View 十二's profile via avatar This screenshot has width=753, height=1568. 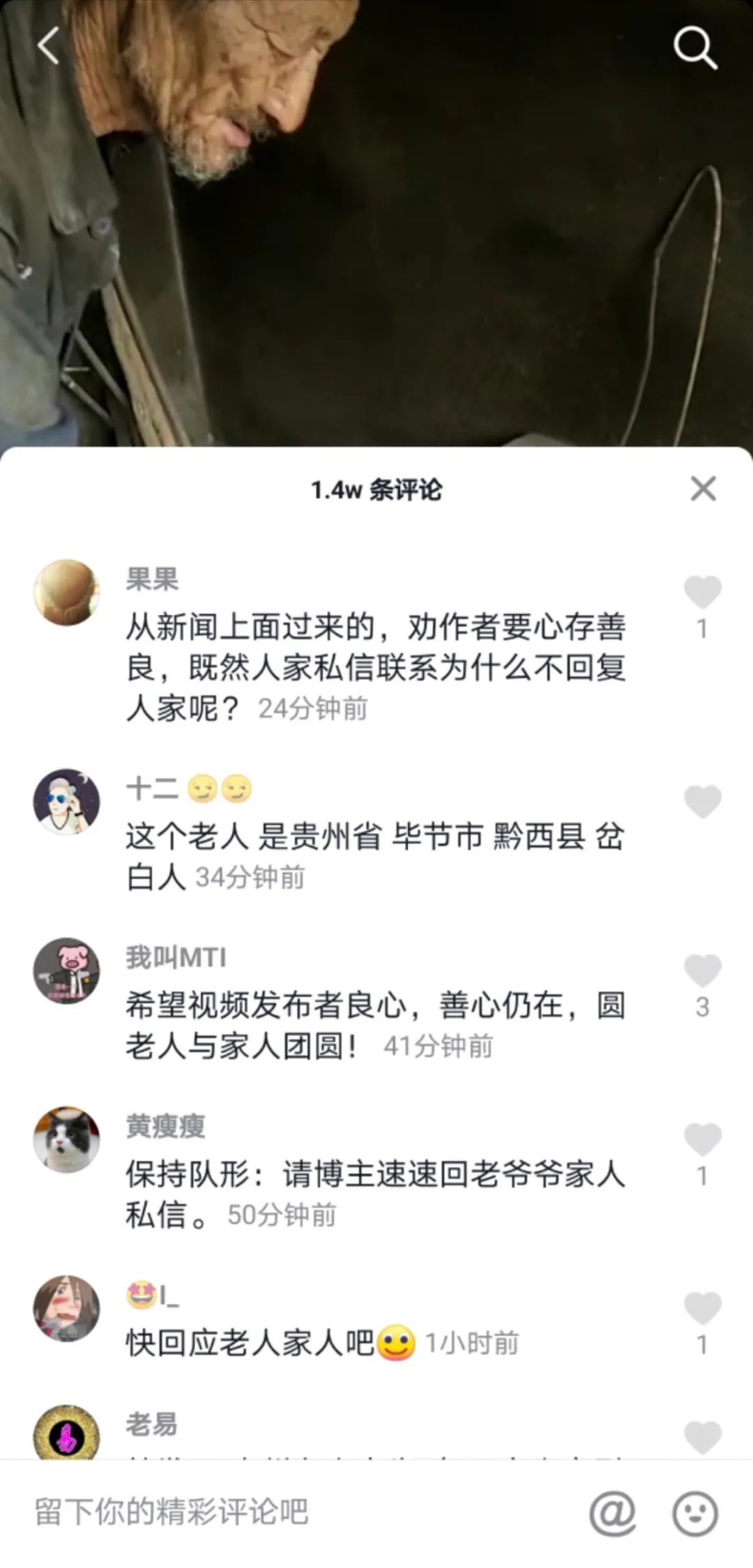[x=67, y=802]
